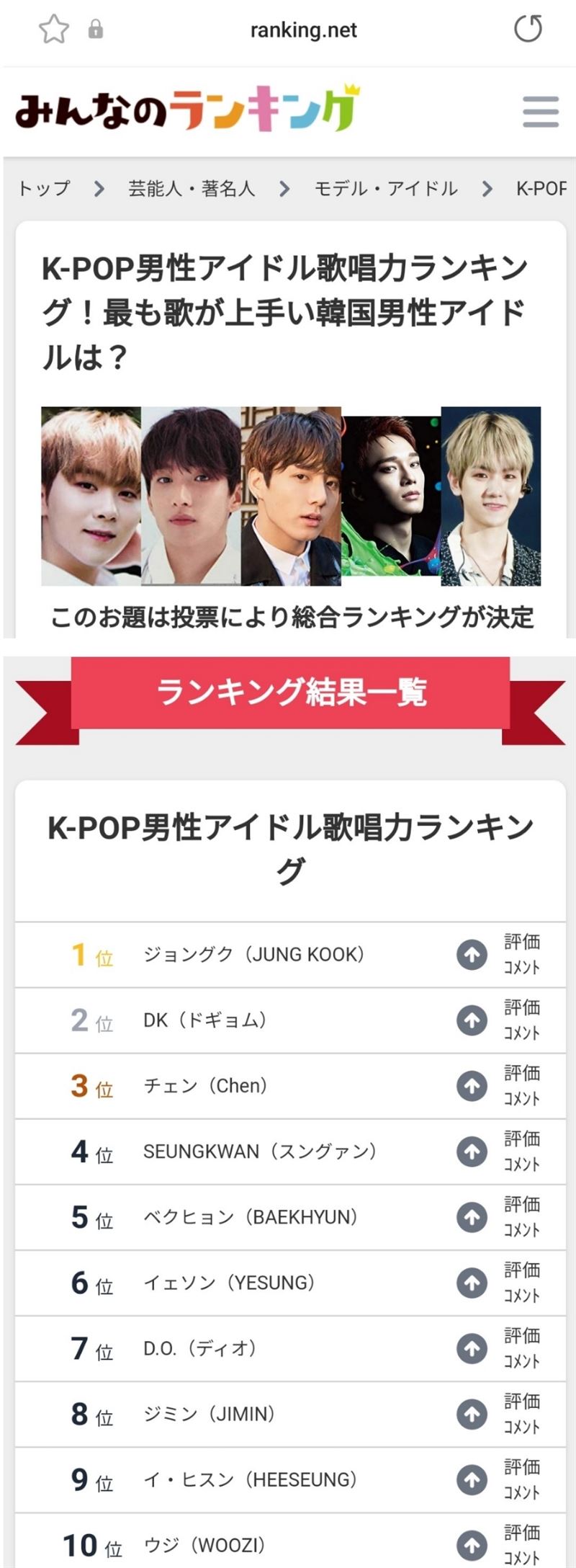Image resolution: width=576 pixels, height=1568 pixels.
Task: Reload the ranking.net page
Action: pyautogui.click(x=528, y=30)
